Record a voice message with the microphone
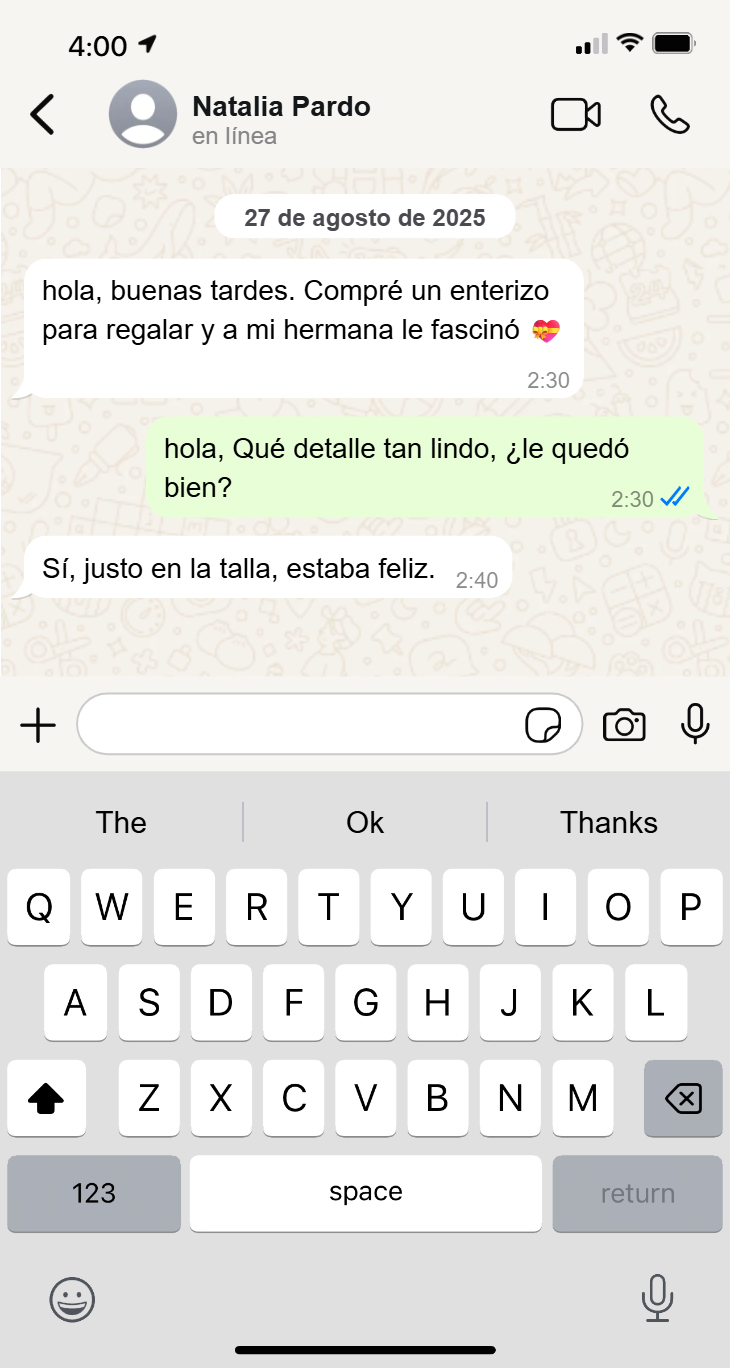The image size is (730, 1368). [695, 724]
